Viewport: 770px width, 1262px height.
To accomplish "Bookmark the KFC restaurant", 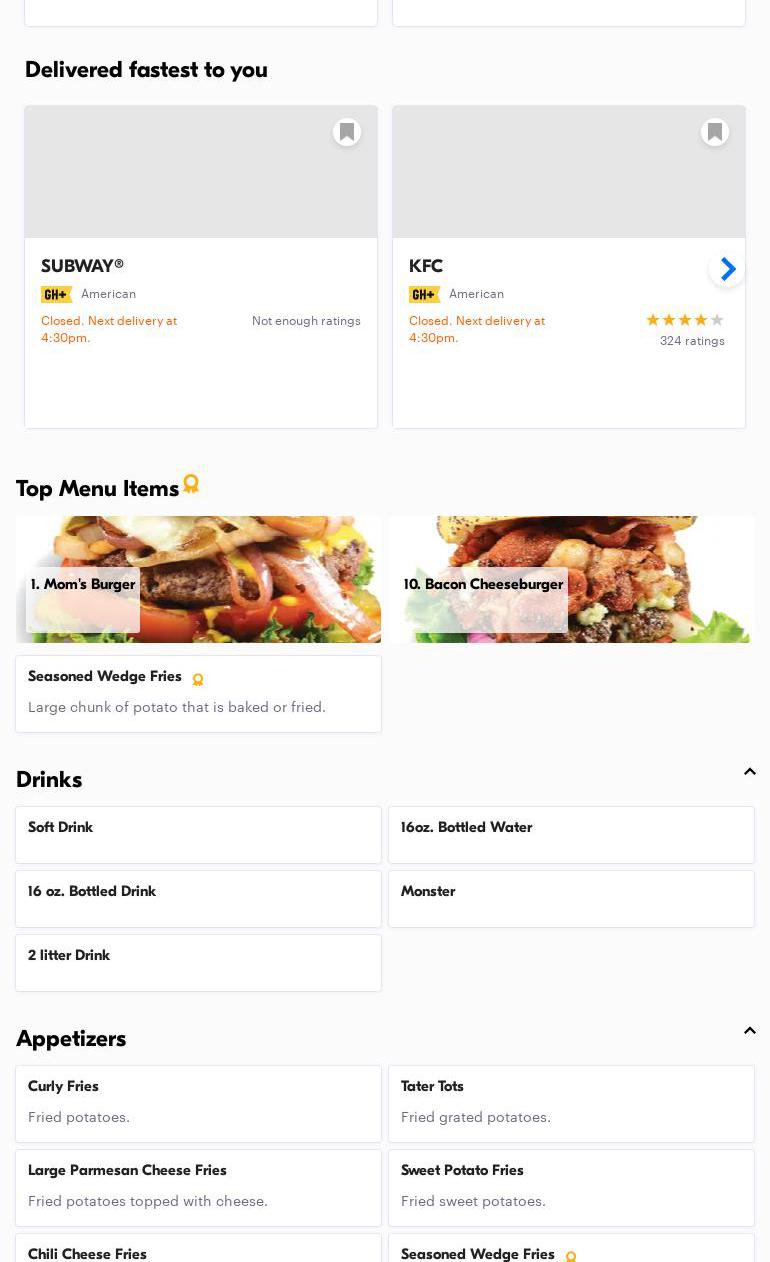I will pos(715,132).
